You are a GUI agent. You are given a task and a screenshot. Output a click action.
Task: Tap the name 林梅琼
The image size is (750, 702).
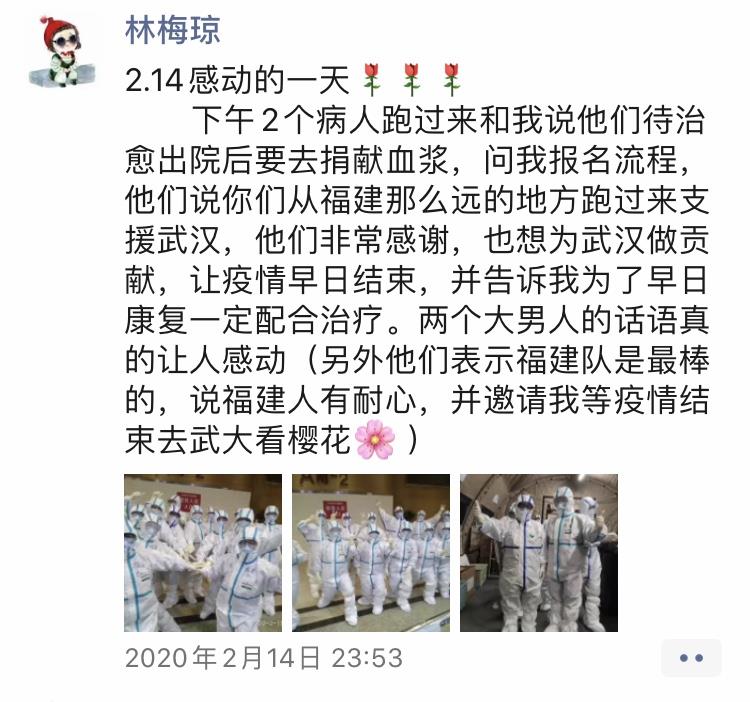[x=173, y=30]
